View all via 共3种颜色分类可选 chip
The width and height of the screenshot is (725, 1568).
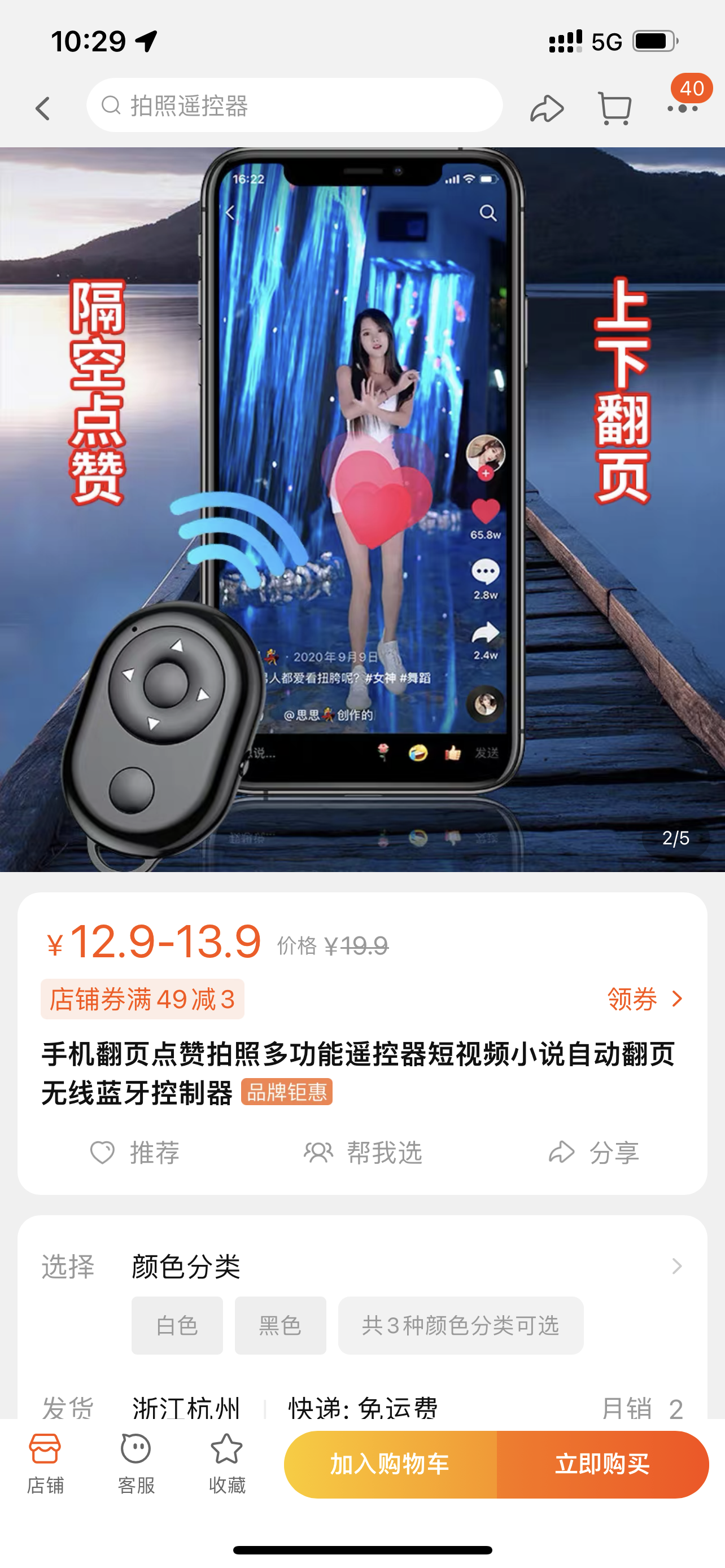[x=460, y=1325]
